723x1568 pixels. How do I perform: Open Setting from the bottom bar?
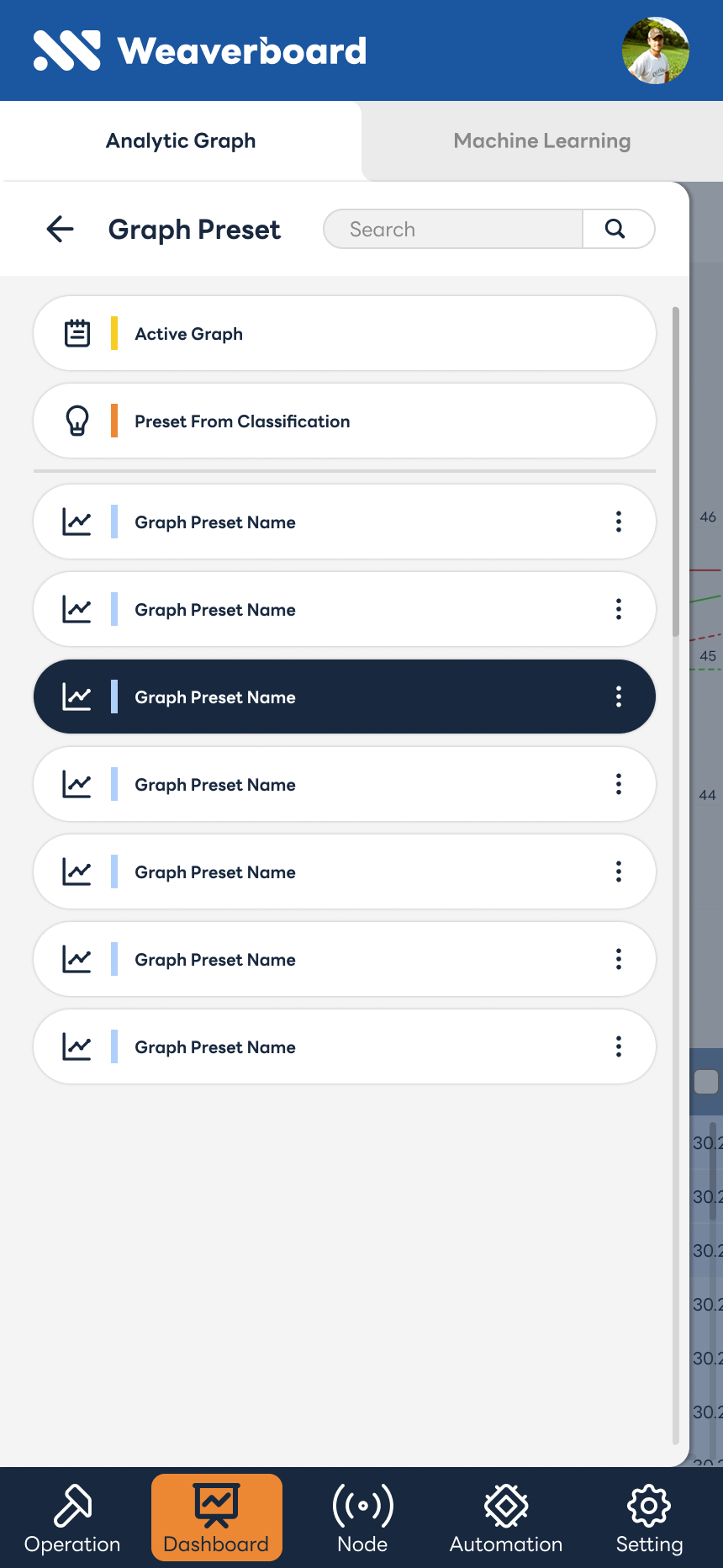[649, 1518]
